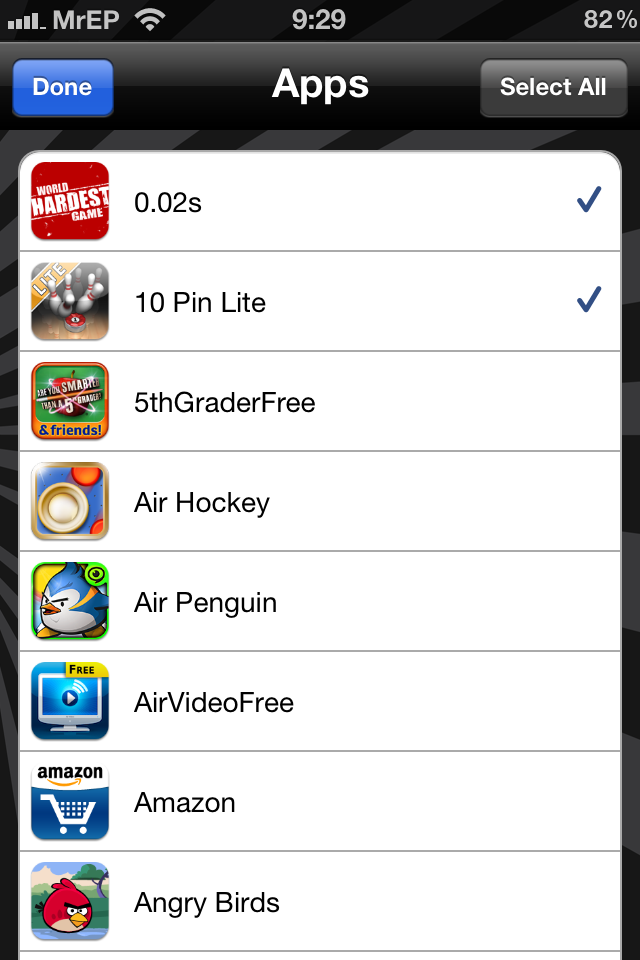
Task: Select all apps in the list
Action: pos(552,88)
